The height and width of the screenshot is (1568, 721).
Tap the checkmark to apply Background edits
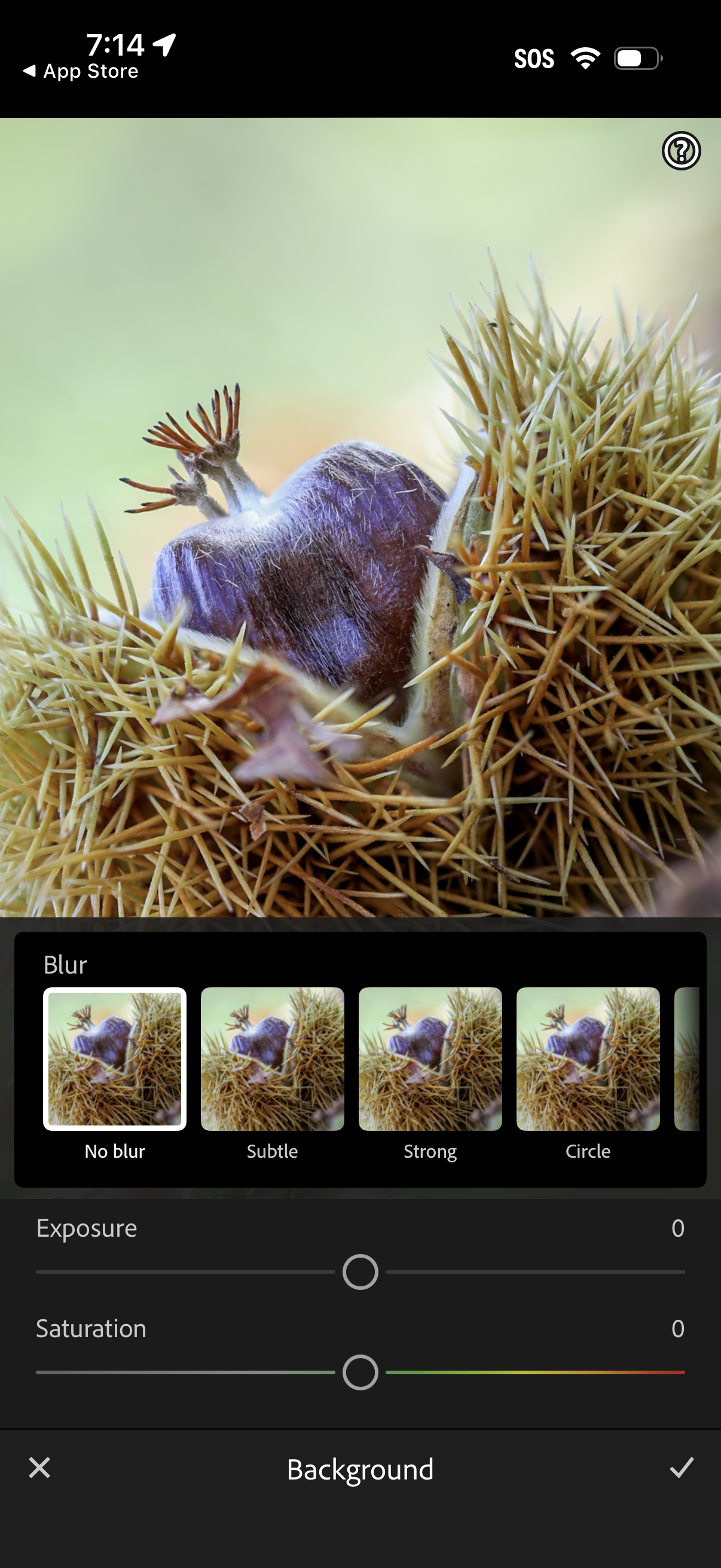(x=683, y=1469)
